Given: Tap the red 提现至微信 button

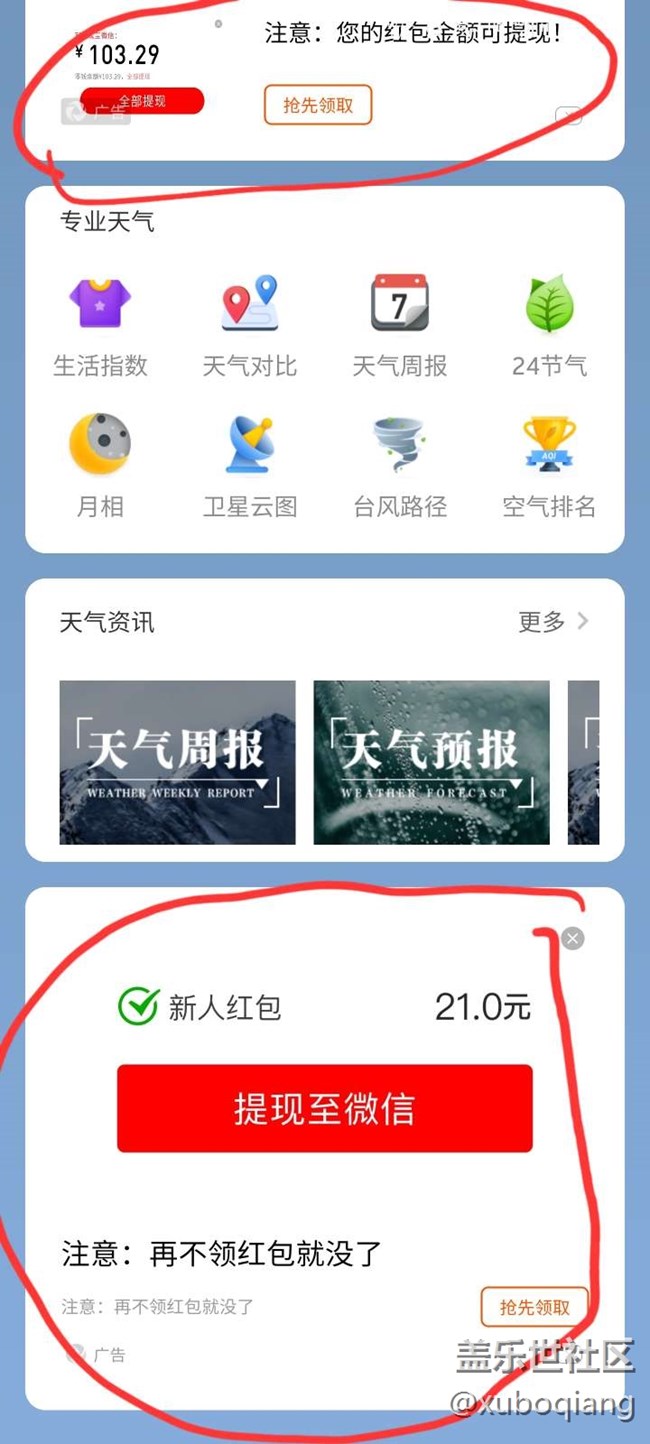Looking at the screenshot, I should [324, 1108].
